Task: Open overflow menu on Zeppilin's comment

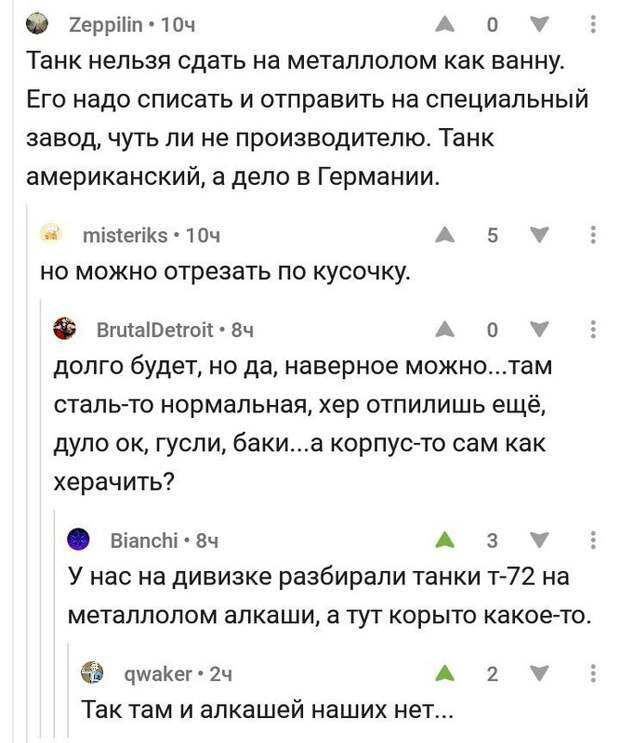Action: click(595, 24)
